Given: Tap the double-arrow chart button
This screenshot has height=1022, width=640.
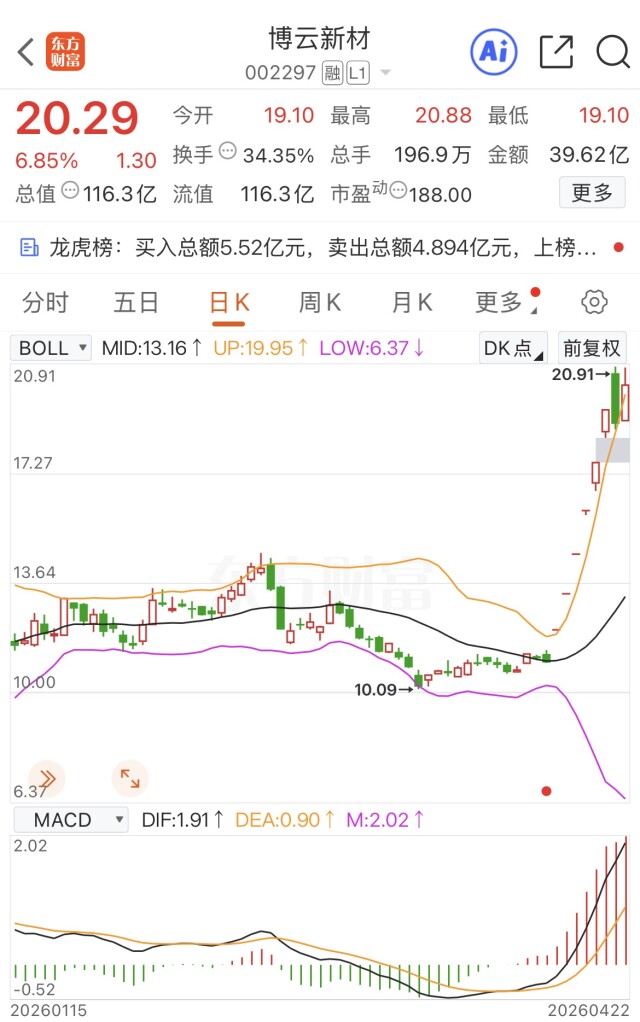Looking at the screenshot, I should (x=46, y=777).
